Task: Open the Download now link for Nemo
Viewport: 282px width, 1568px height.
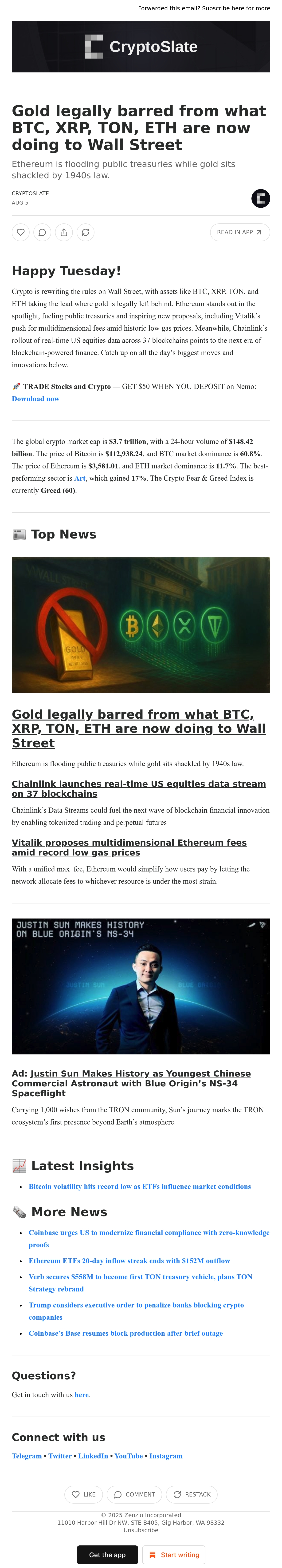Action: click(x=35, y=399)
